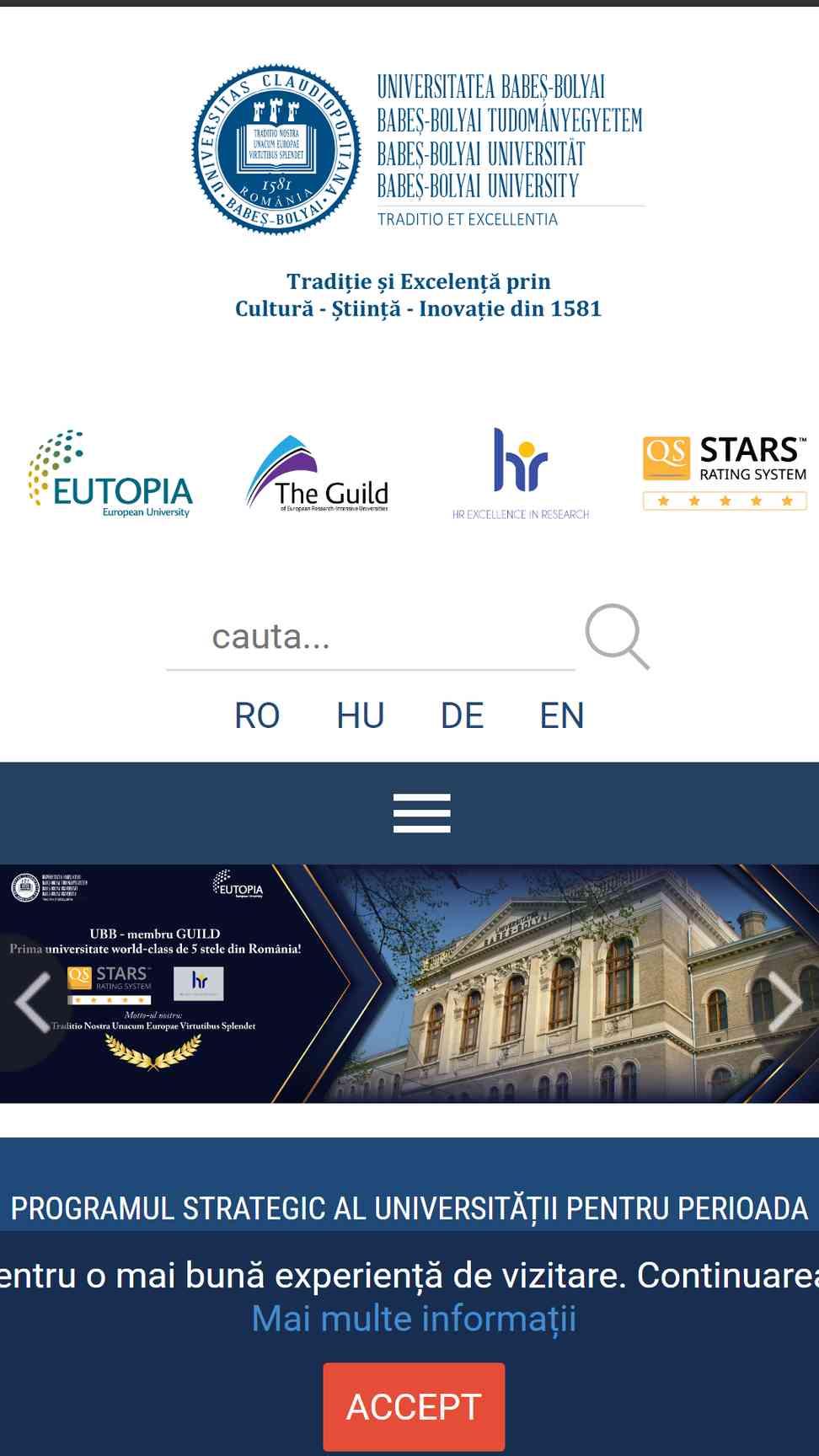Switch language to EN
Viewport: 819px width, 1456px height.
tap(562, 715)
